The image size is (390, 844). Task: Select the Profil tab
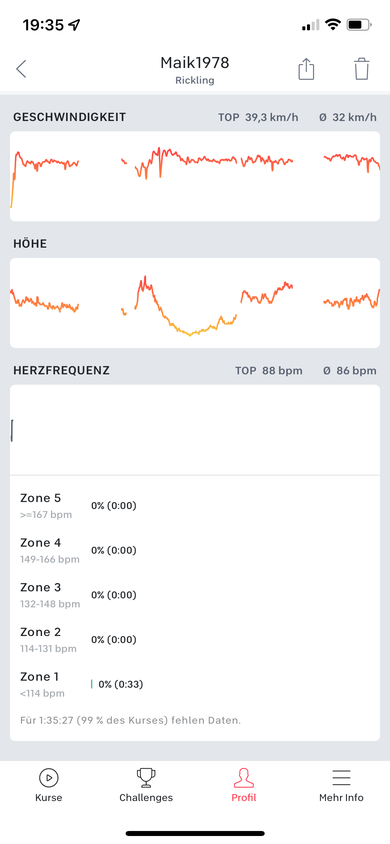(244, 785)
